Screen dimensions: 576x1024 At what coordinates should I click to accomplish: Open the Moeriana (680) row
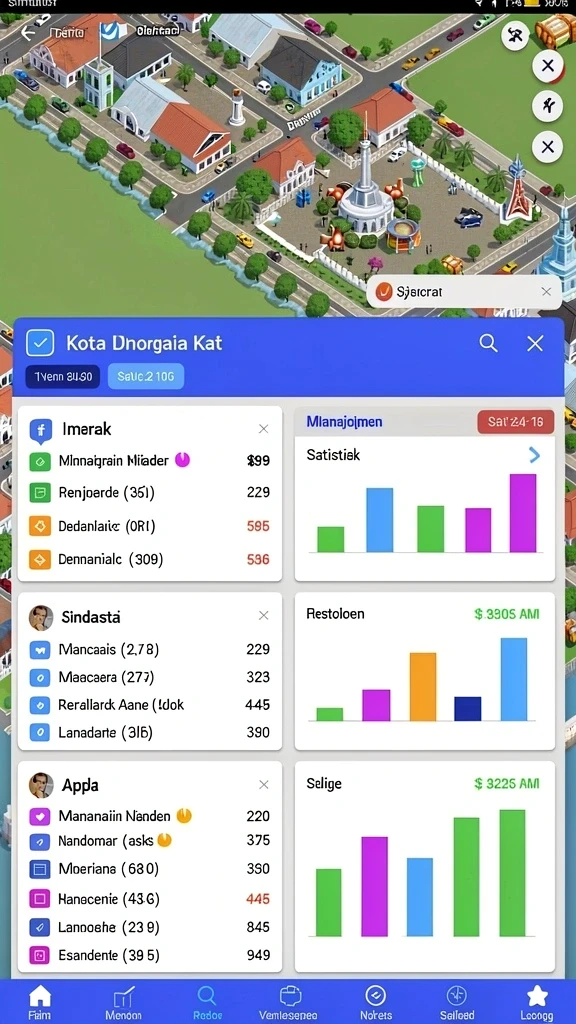(150, 869)
